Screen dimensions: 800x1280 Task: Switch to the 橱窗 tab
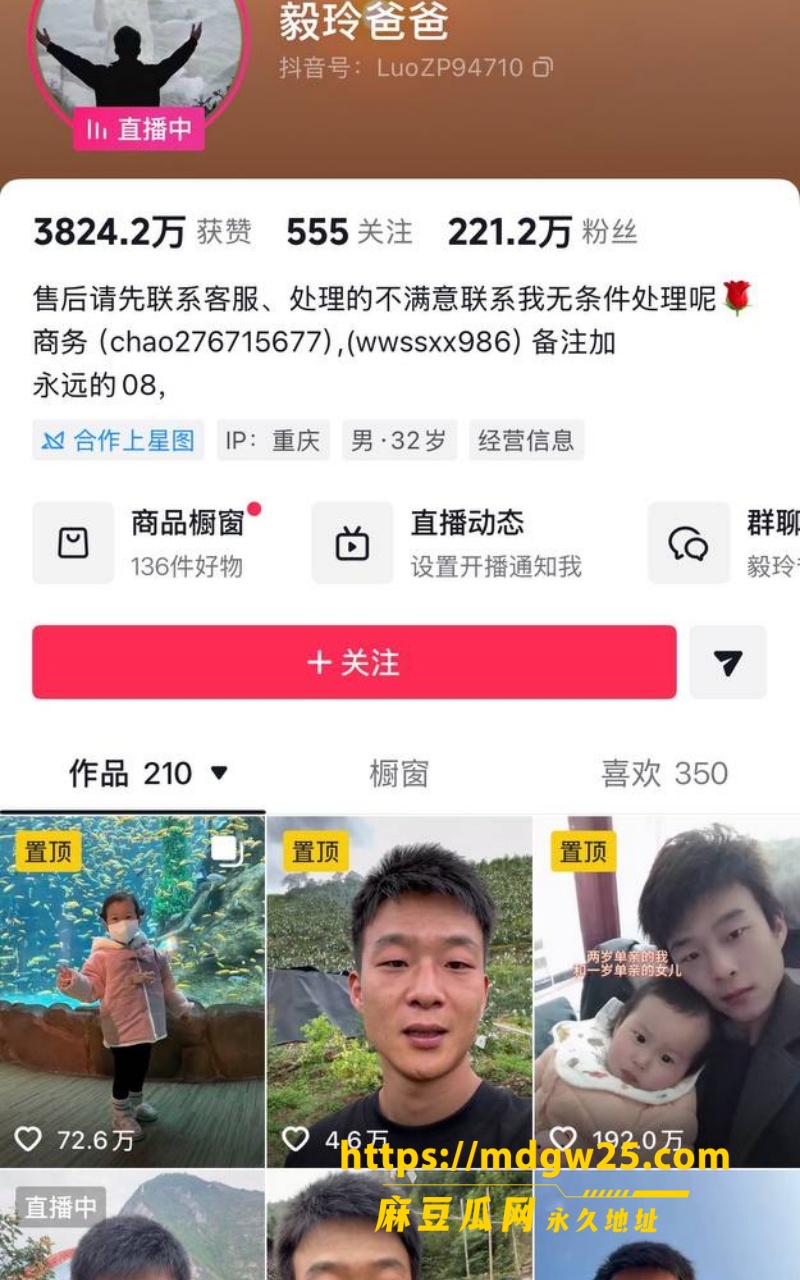(399, 773)
